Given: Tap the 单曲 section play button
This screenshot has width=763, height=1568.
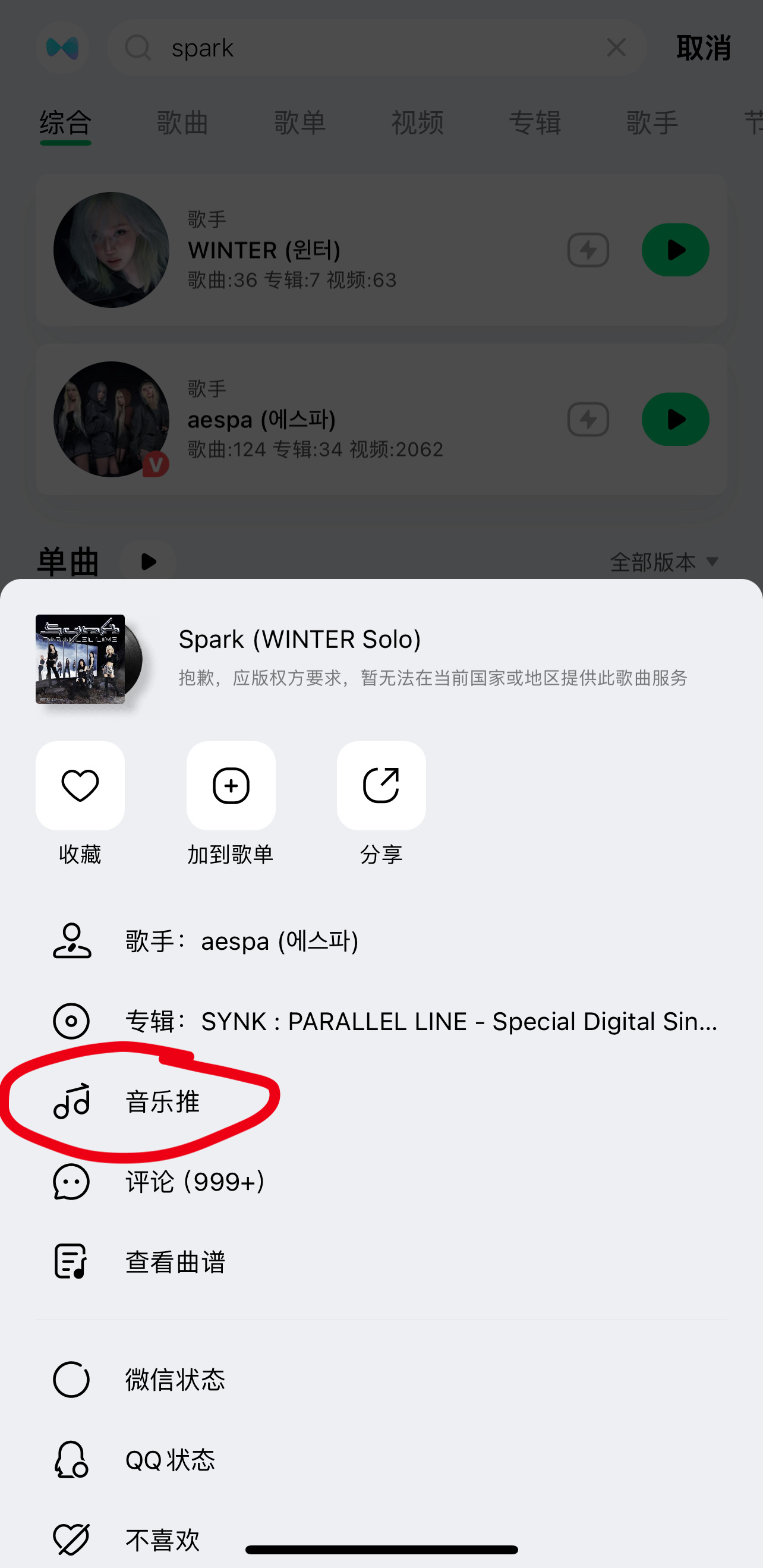Looking at the screenshot, I should coord(148,561).
